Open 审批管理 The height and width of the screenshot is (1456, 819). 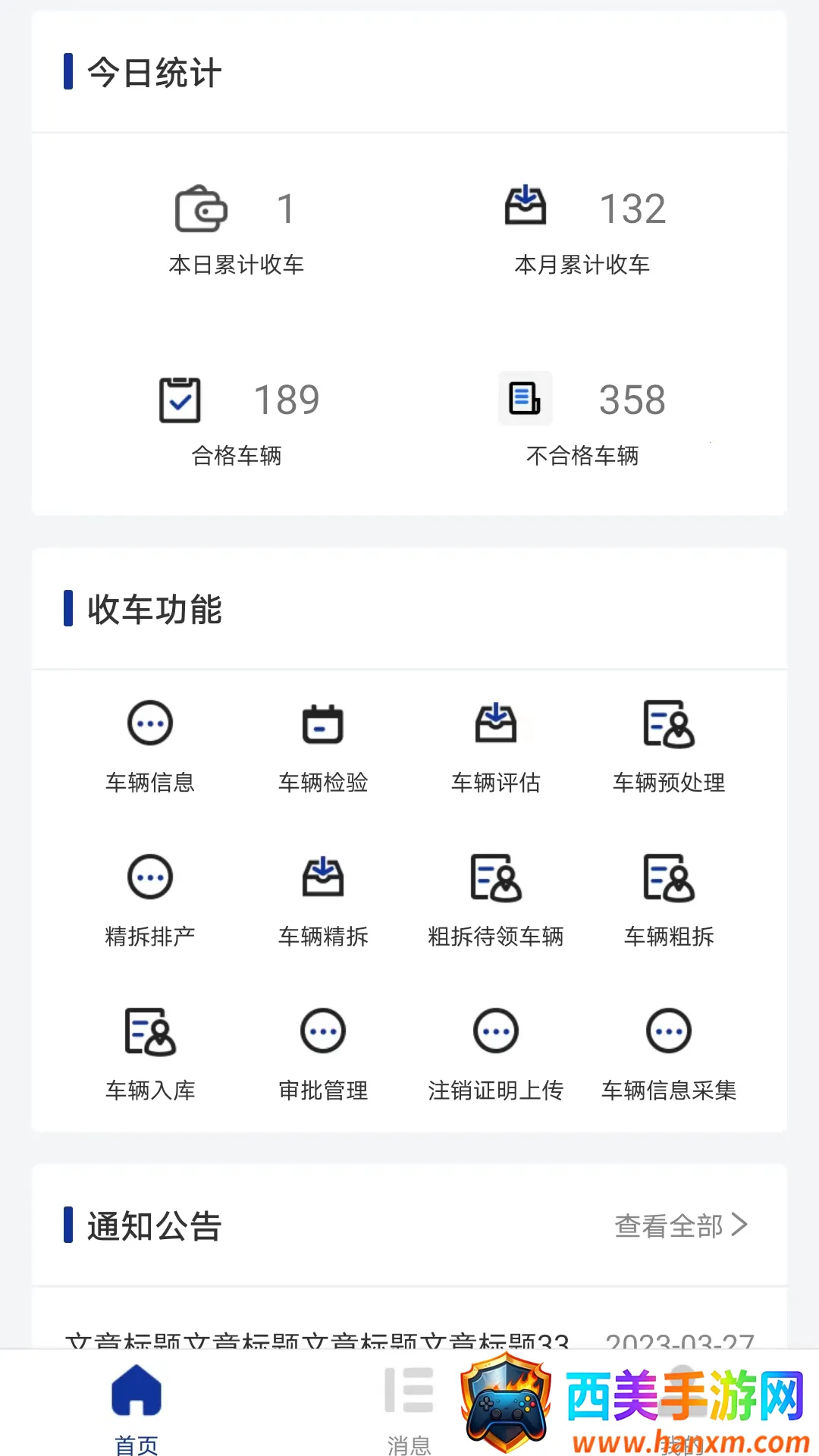tap(323, 1053)
